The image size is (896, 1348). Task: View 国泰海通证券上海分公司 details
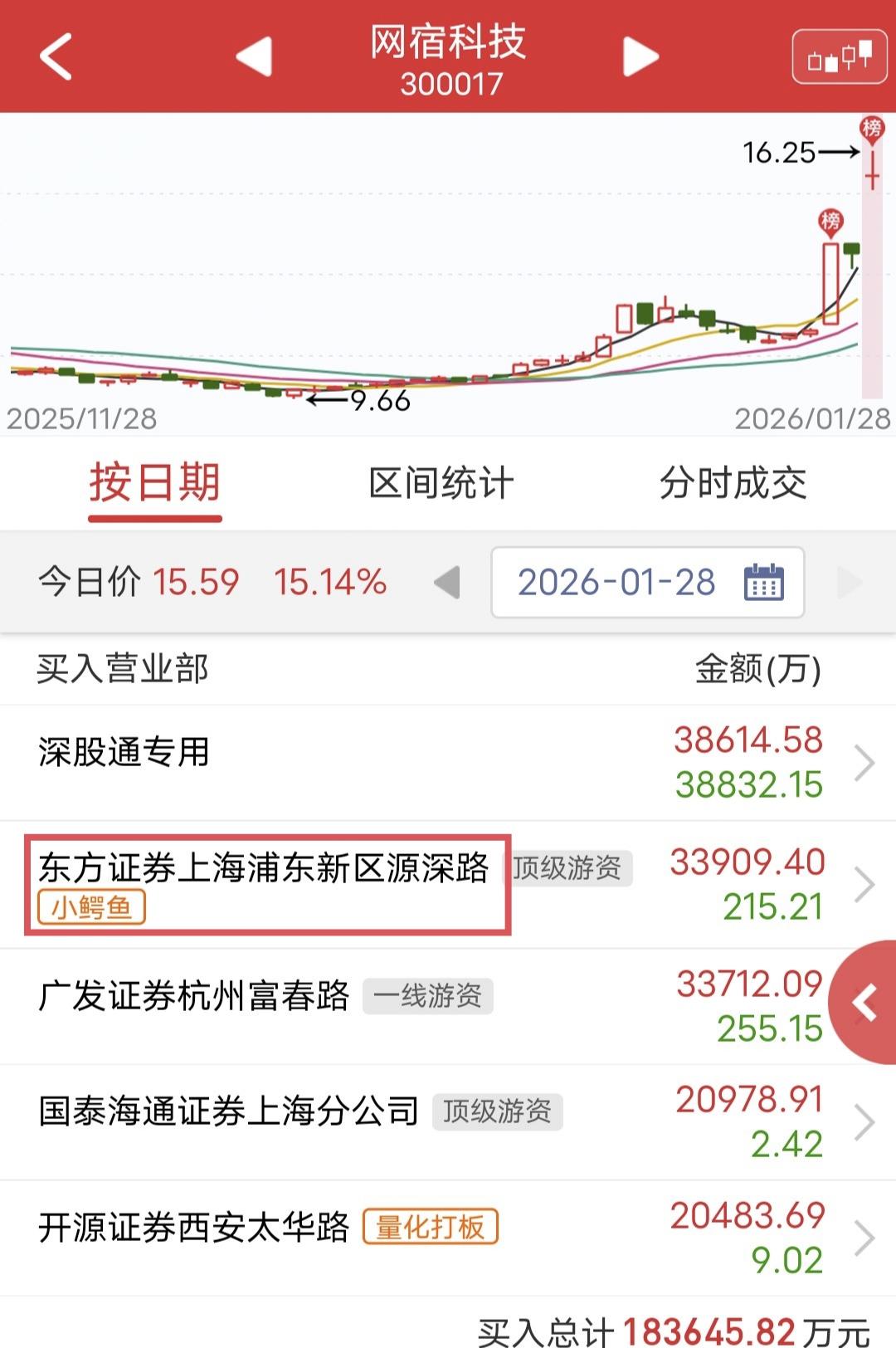(x=448, y=1122)
